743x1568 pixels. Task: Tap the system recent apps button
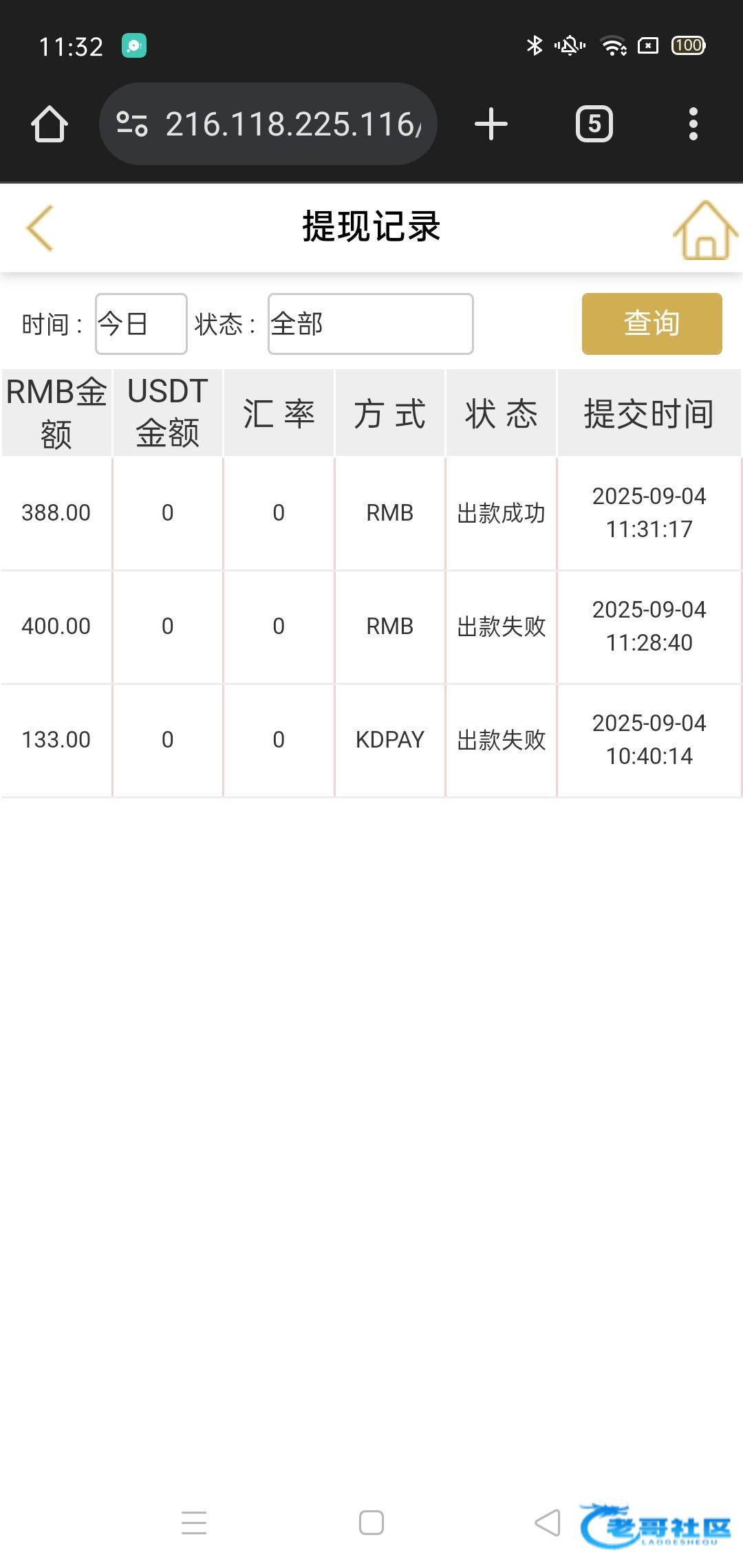(194, 1523)
